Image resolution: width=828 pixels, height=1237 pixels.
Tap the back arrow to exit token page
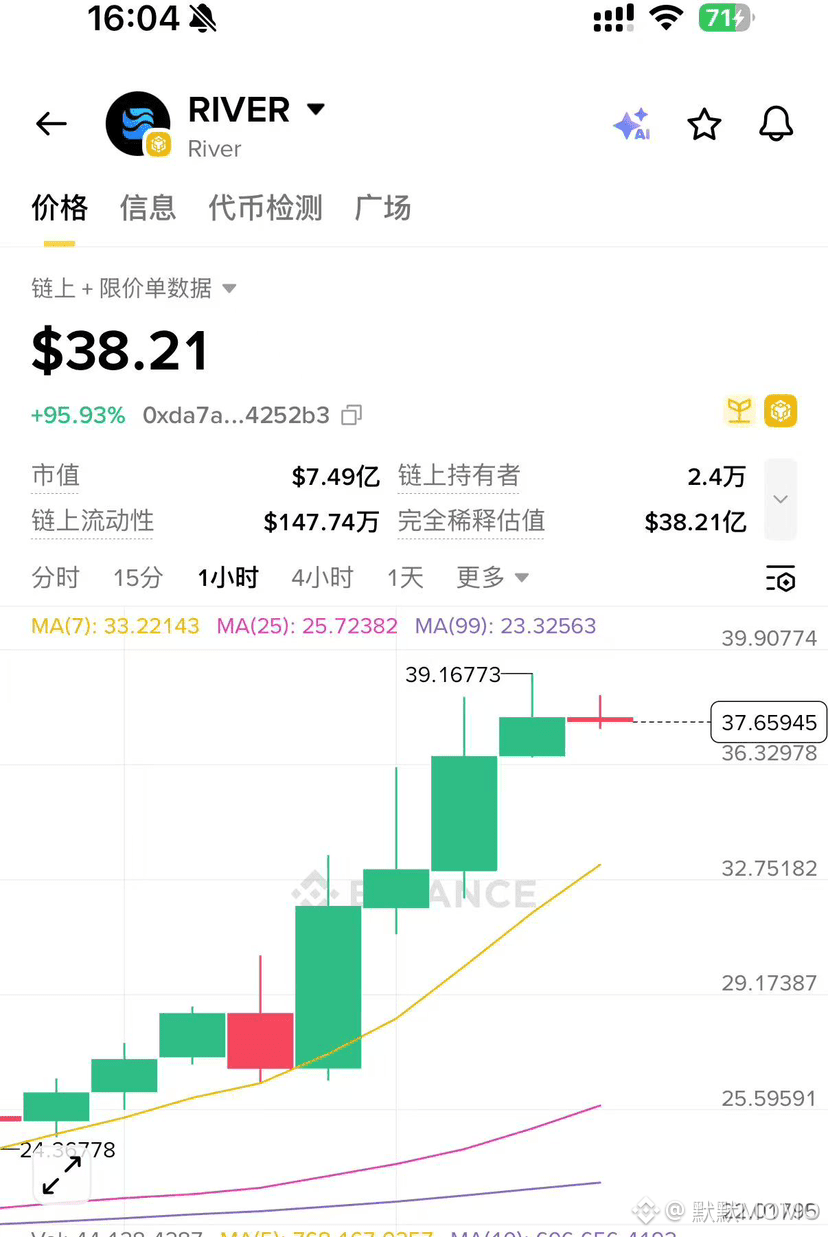click(x=51, y=123)
